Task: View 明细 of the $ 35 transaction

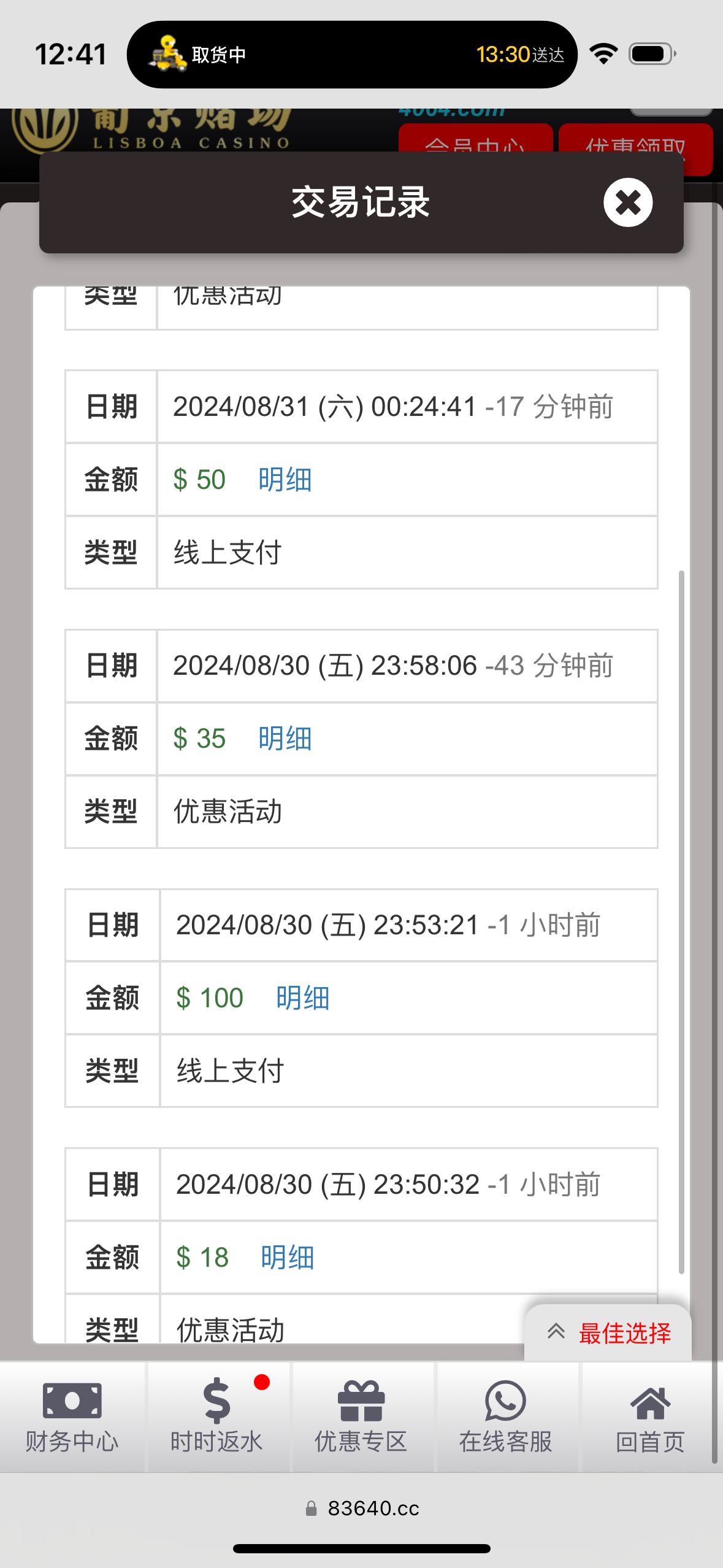Action: [x=285, y=739]
